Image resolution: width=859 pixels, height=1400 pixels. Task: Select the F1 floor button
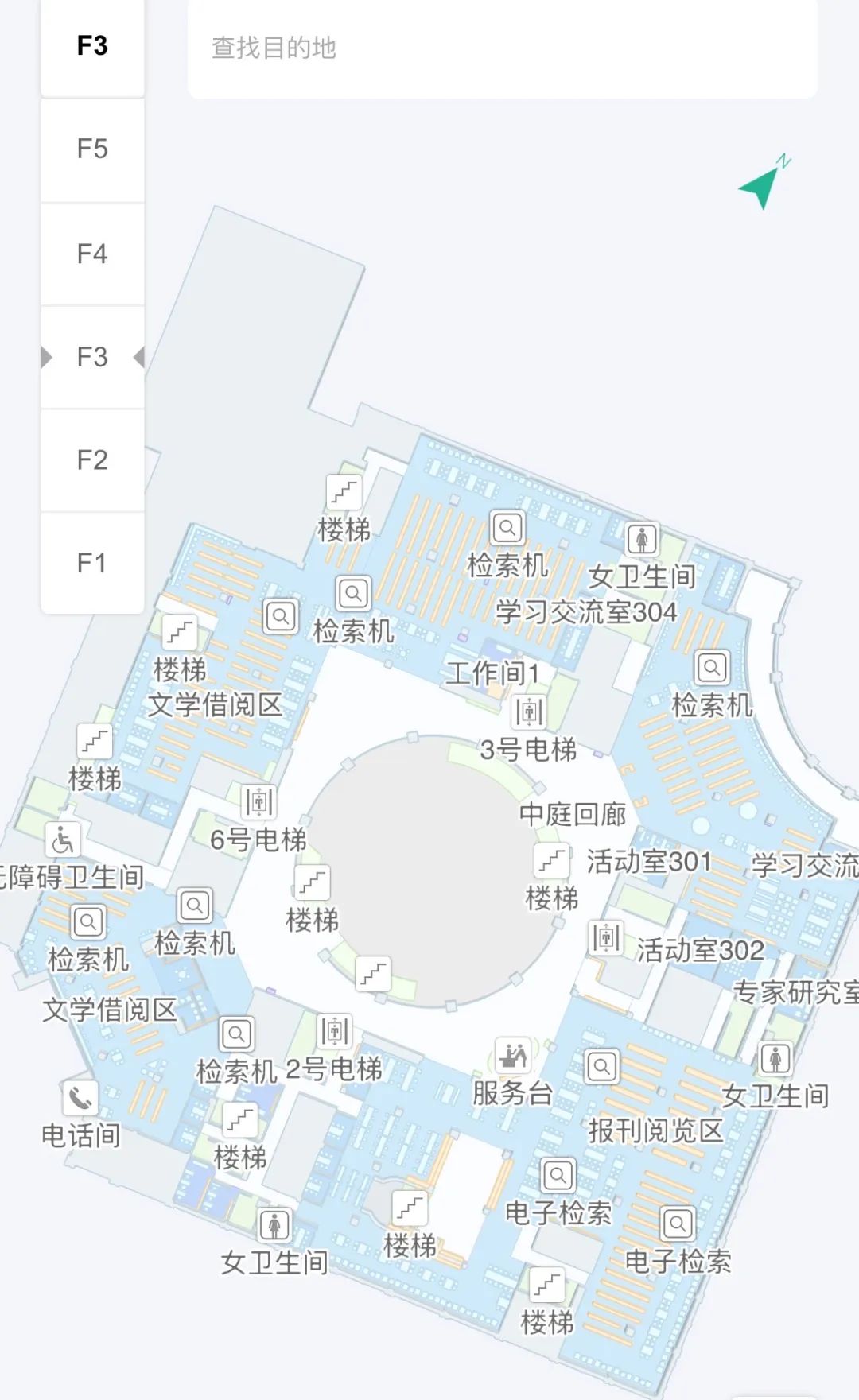tap(92, 563)
